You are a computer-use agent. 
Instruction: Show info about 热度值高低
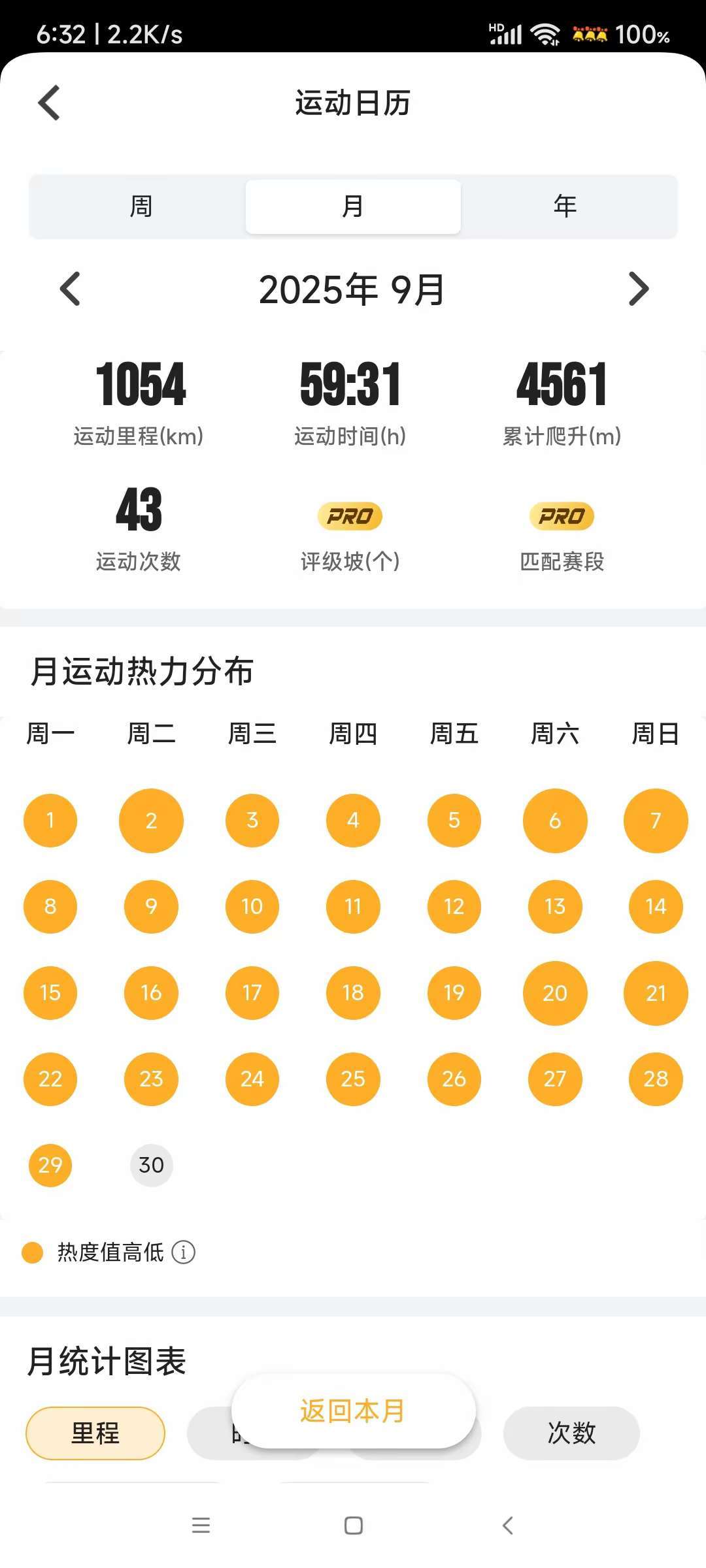(x=184, y=1252)
